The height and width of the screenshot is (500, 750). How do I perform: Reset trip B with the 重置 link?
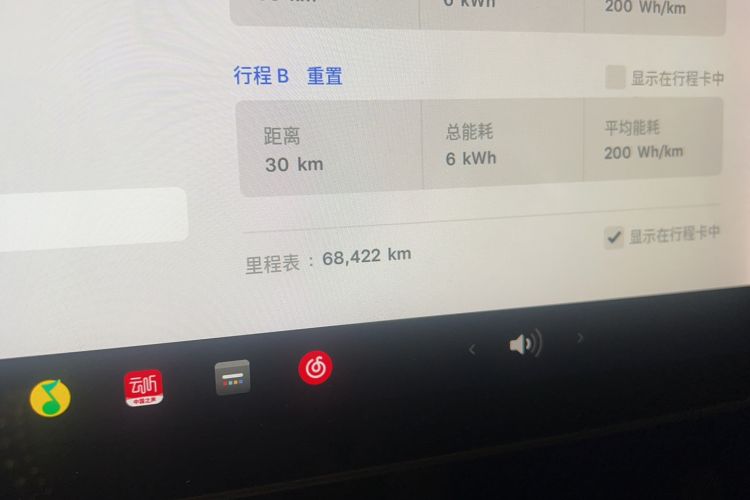pos(325,76)
